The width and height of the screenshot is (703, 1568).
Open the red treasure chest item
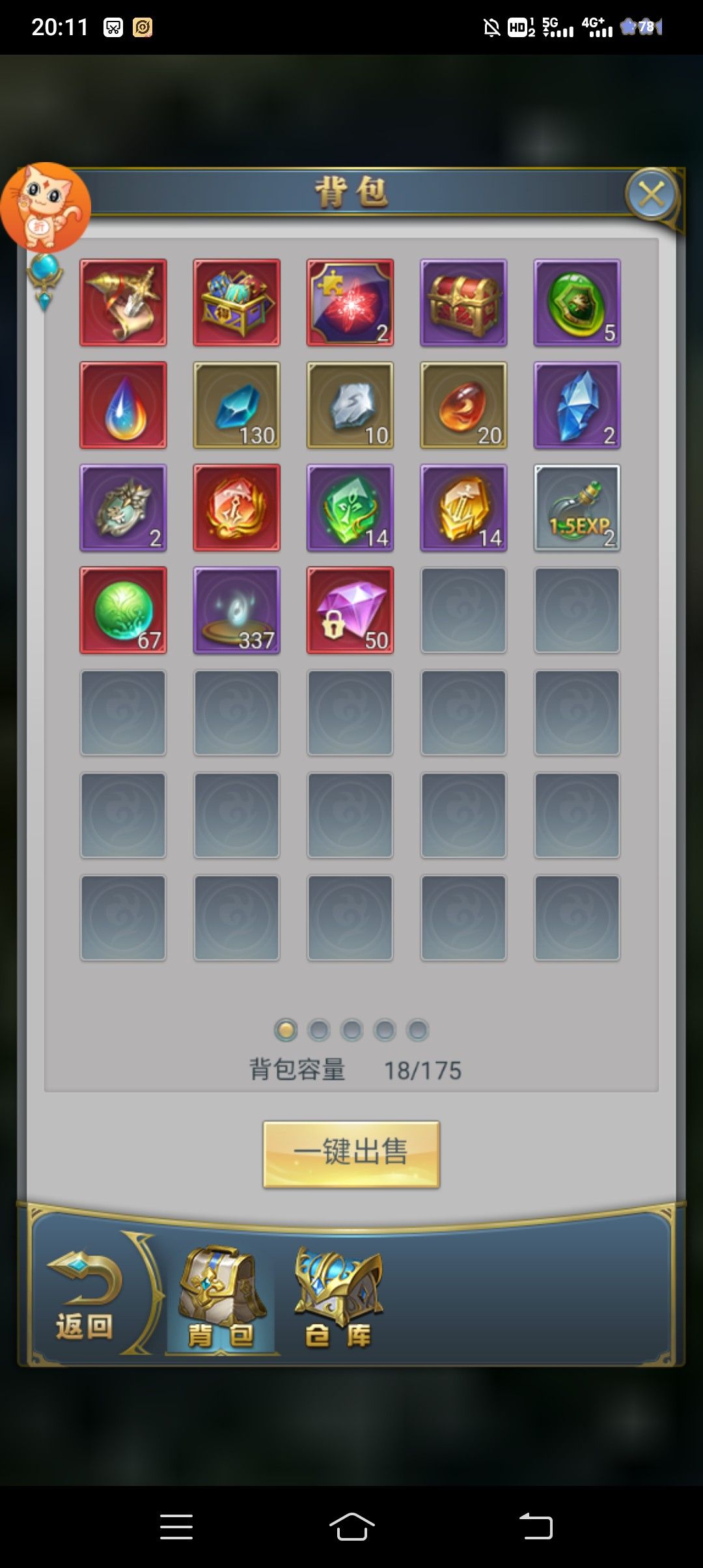463,303
